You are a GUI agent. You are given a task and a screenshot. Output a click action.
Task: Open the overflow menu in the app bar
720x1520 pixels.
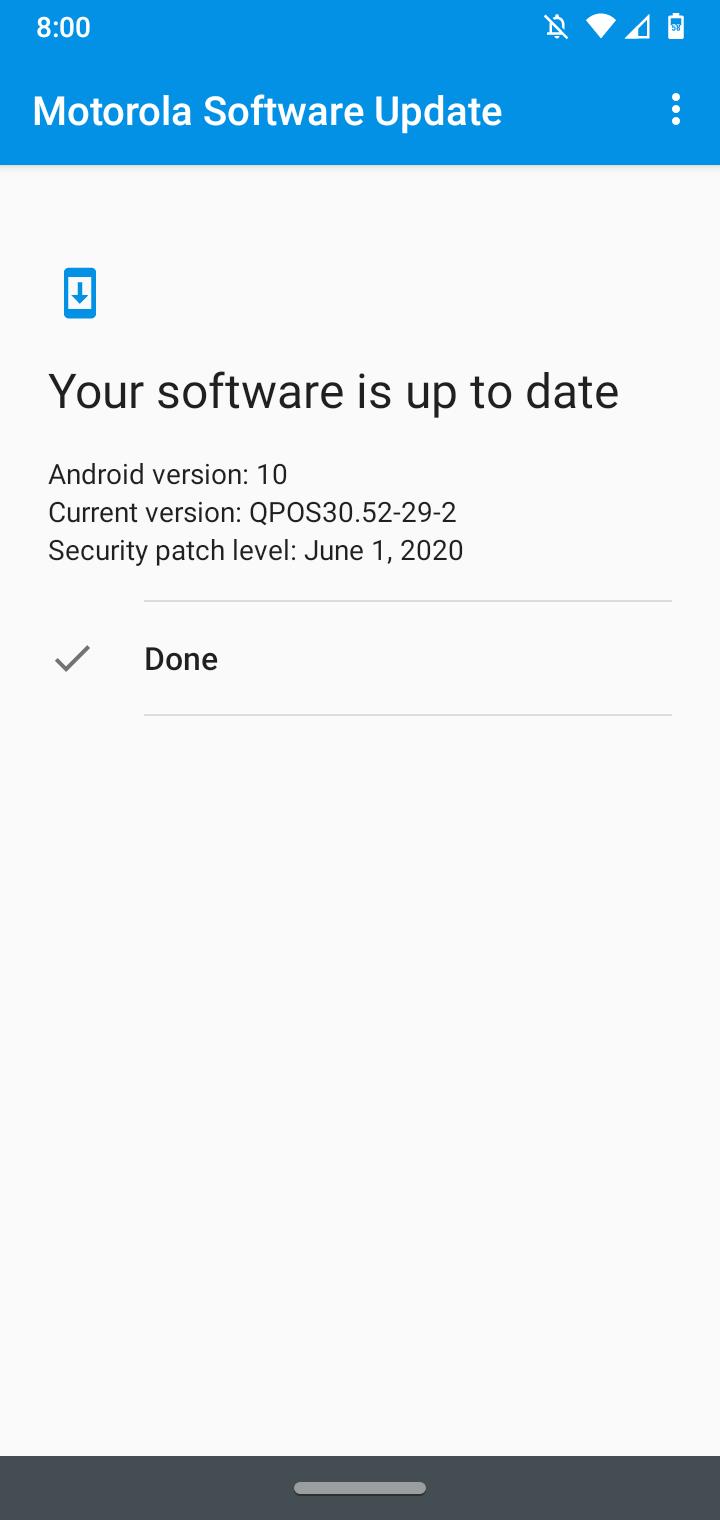(676, 110)
